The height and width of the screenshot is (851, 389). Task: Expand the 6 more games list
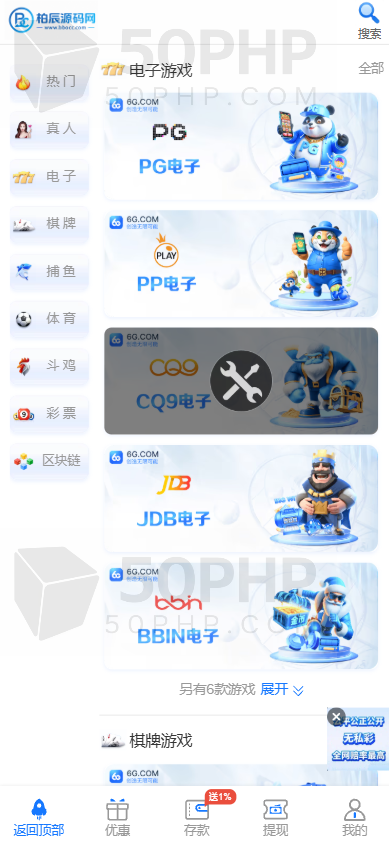[282, 689]
